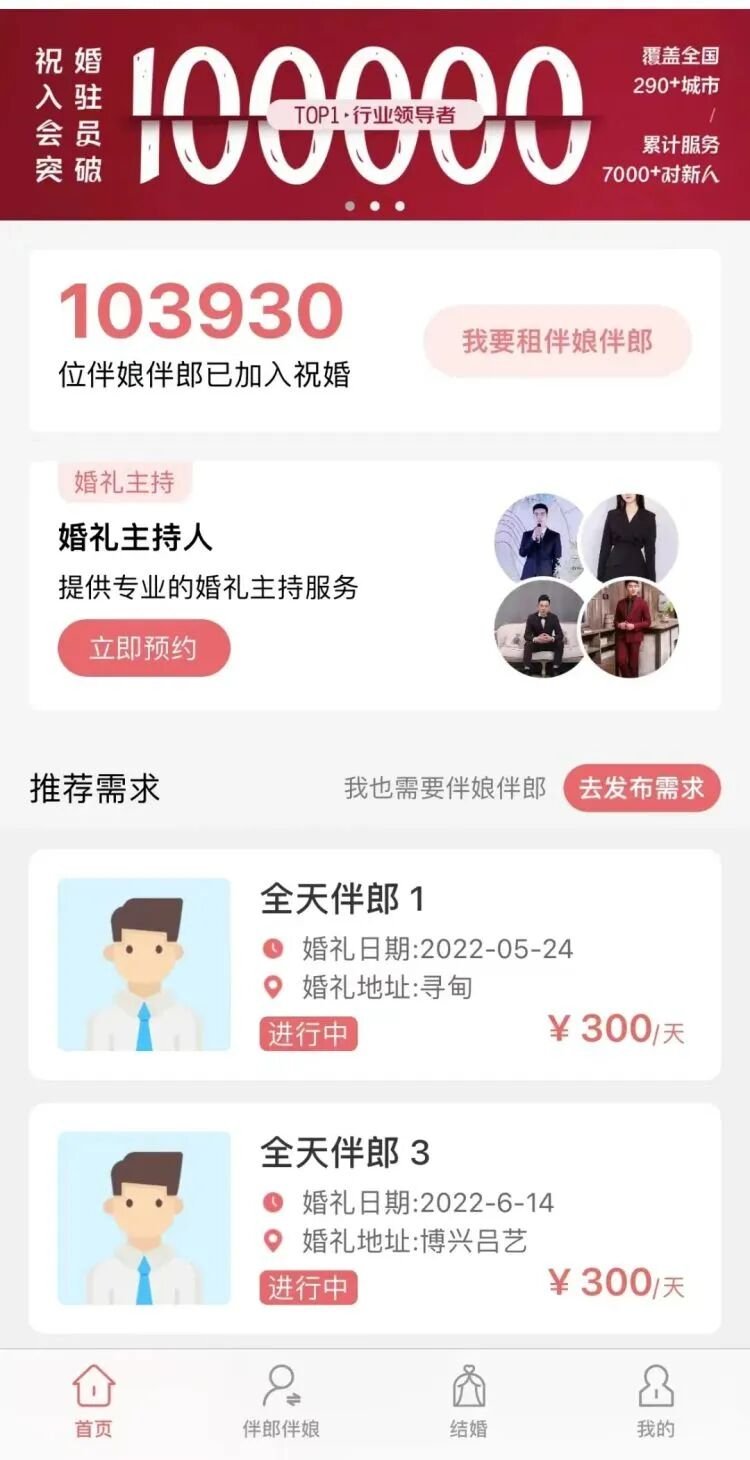Open the 100000 members top banner
Viewport: 750px width, 1460px height.
point(375,114)
